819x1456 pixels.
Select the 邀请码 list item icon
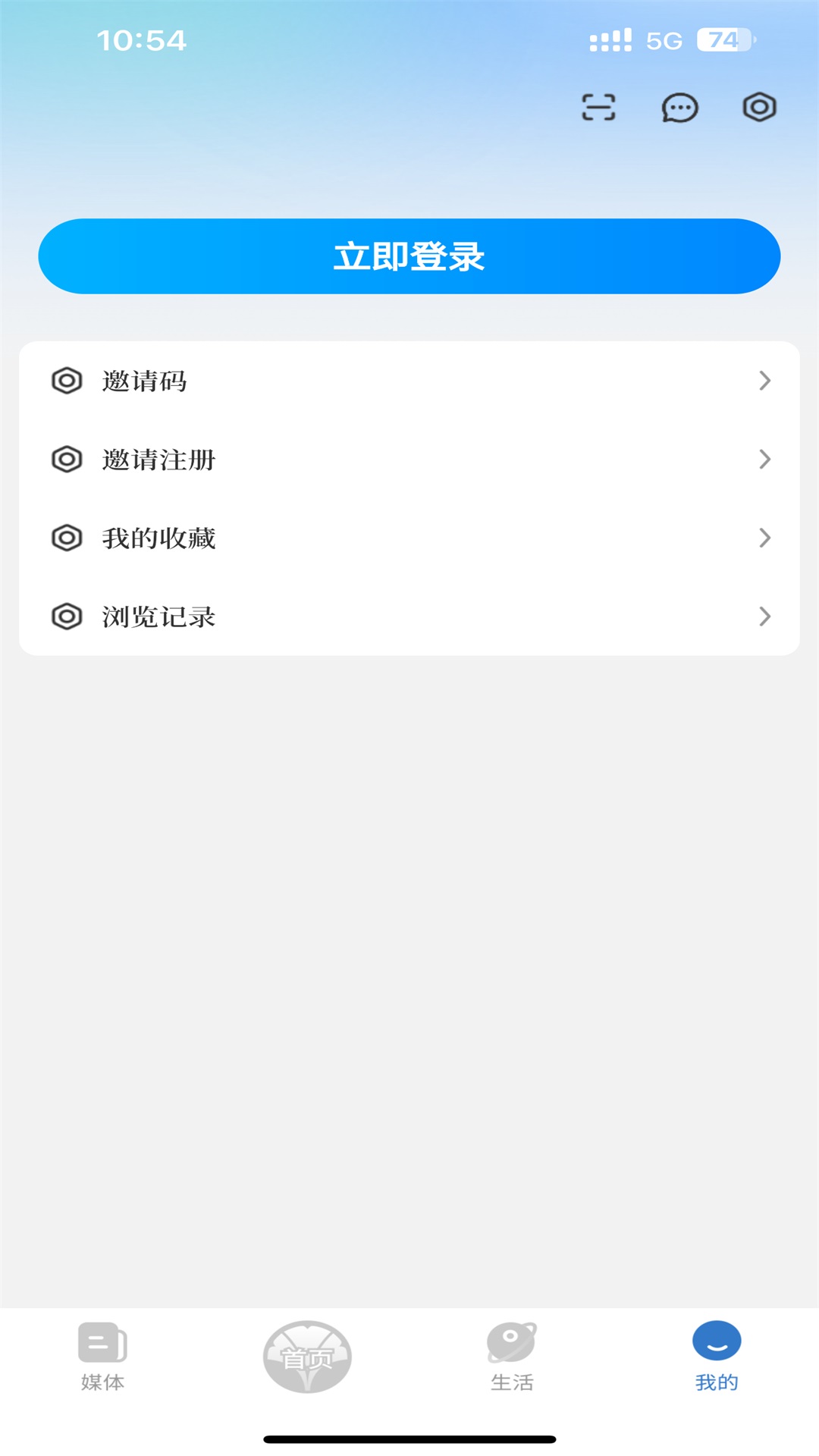(67, 381)
